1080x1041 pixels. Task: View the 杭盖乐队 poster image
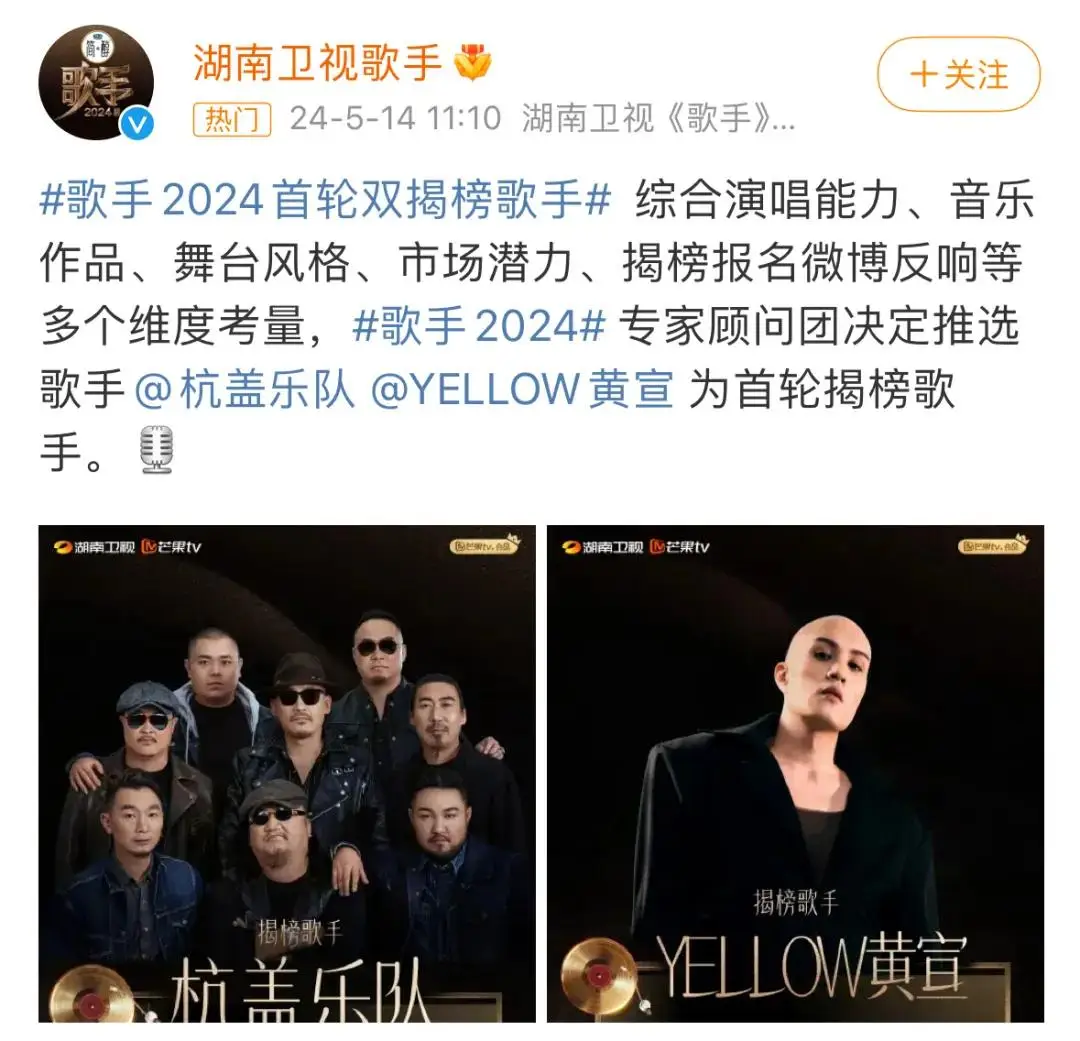pos(287,773)
